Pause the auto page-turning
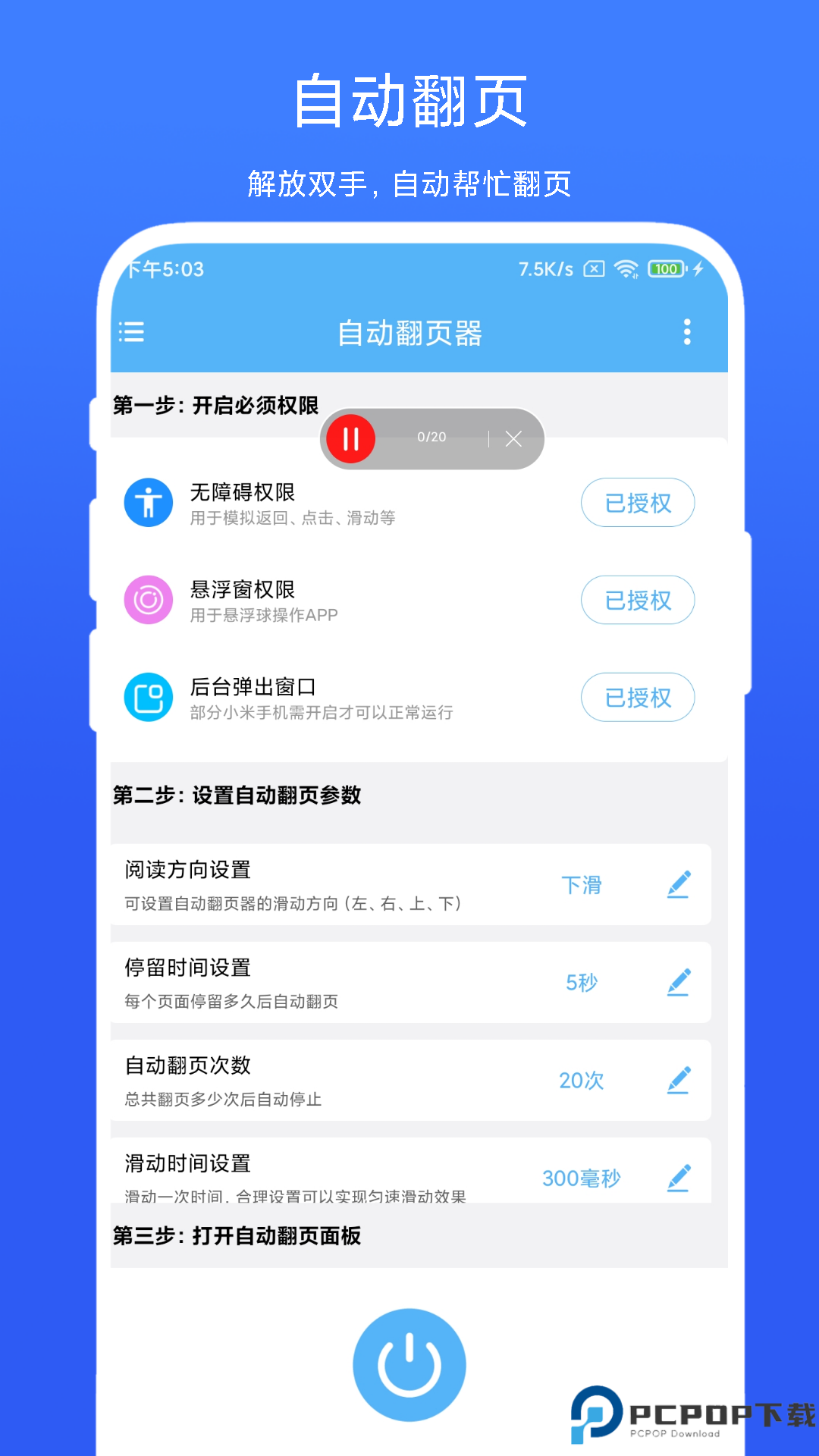Image resolution: width=819 pixels, height=1456 pixels. pyautogui.click(x=350, y=438)
